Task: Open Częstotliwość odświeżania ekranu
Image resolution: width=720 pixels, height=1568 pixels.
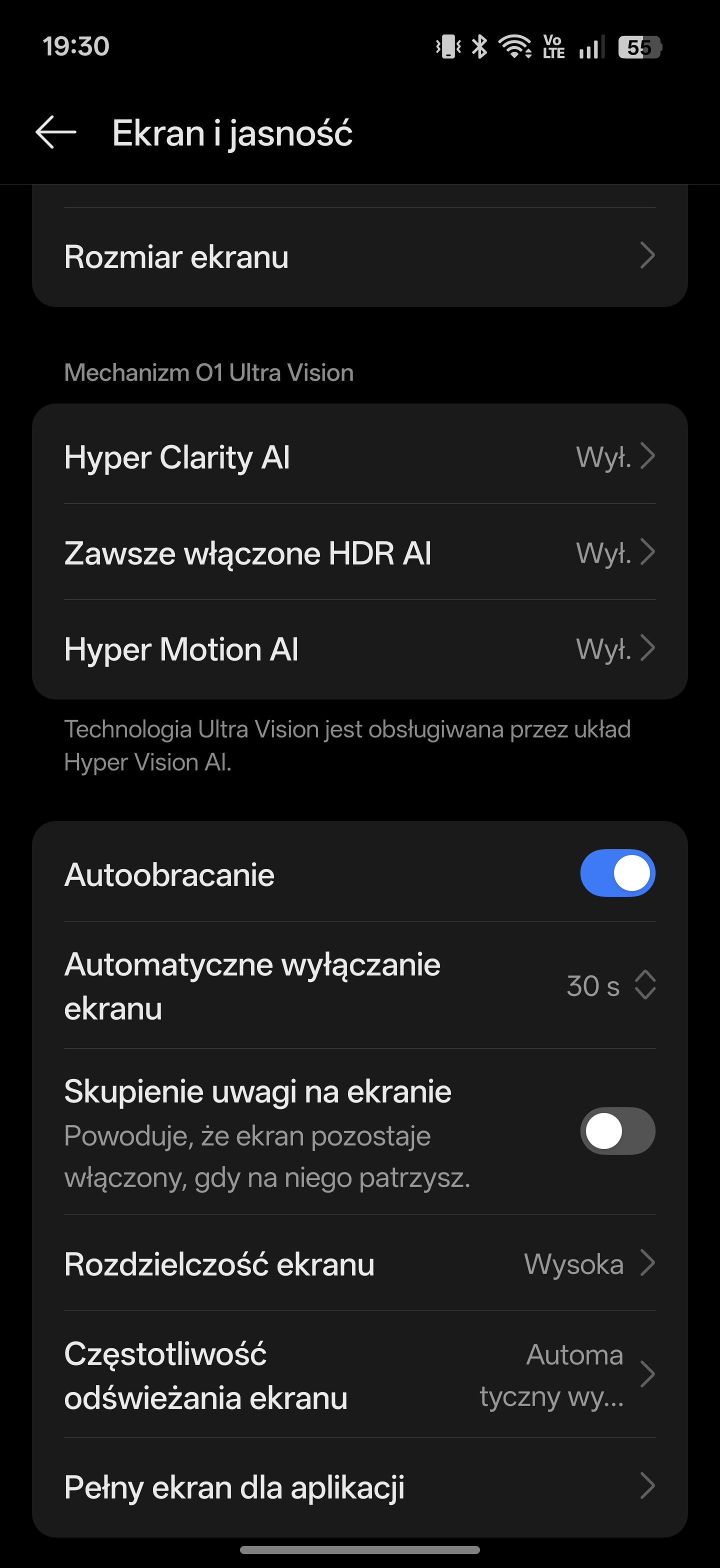Action: pos(359,1375)
